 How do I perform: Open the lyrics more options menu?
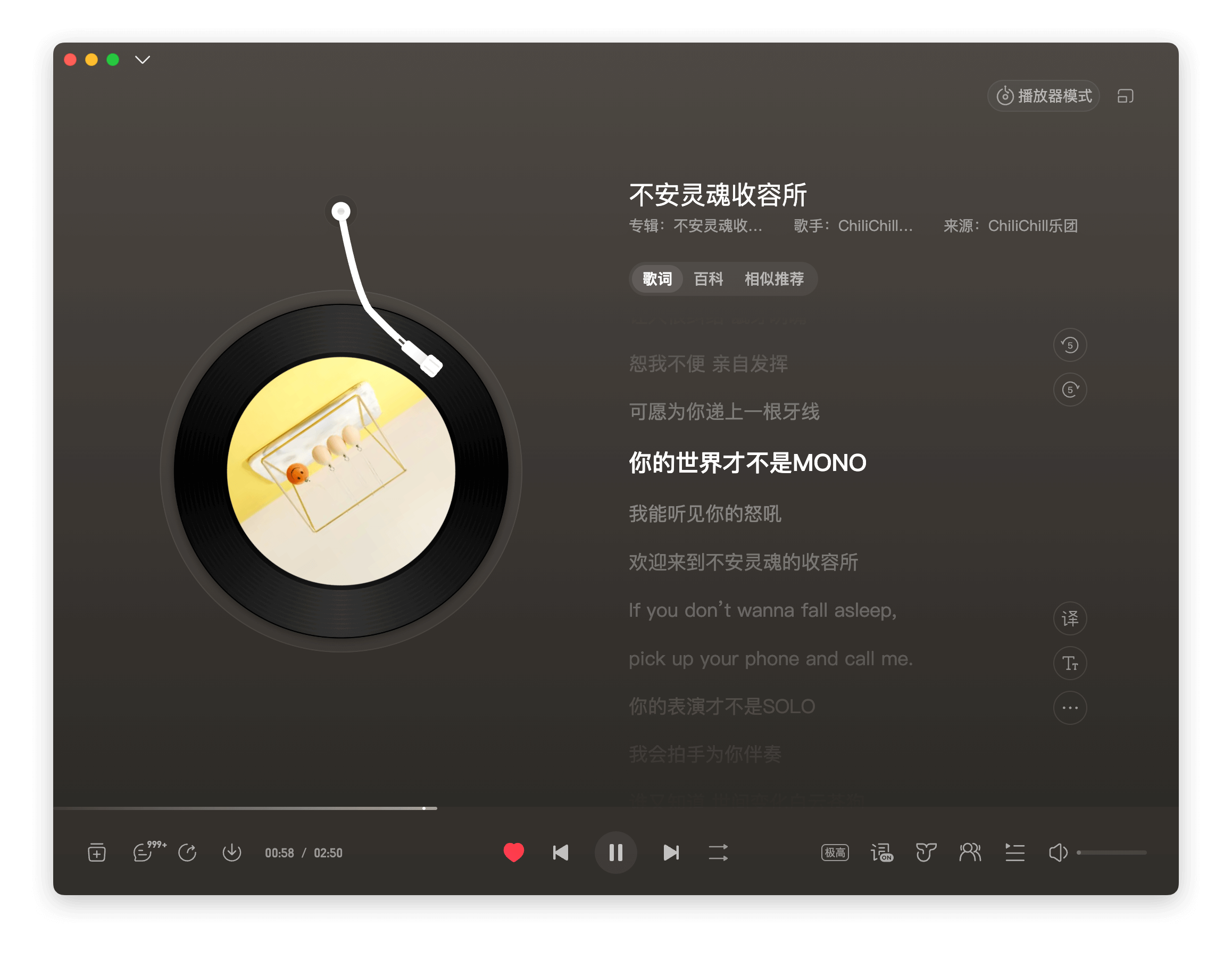[1070, 708]
